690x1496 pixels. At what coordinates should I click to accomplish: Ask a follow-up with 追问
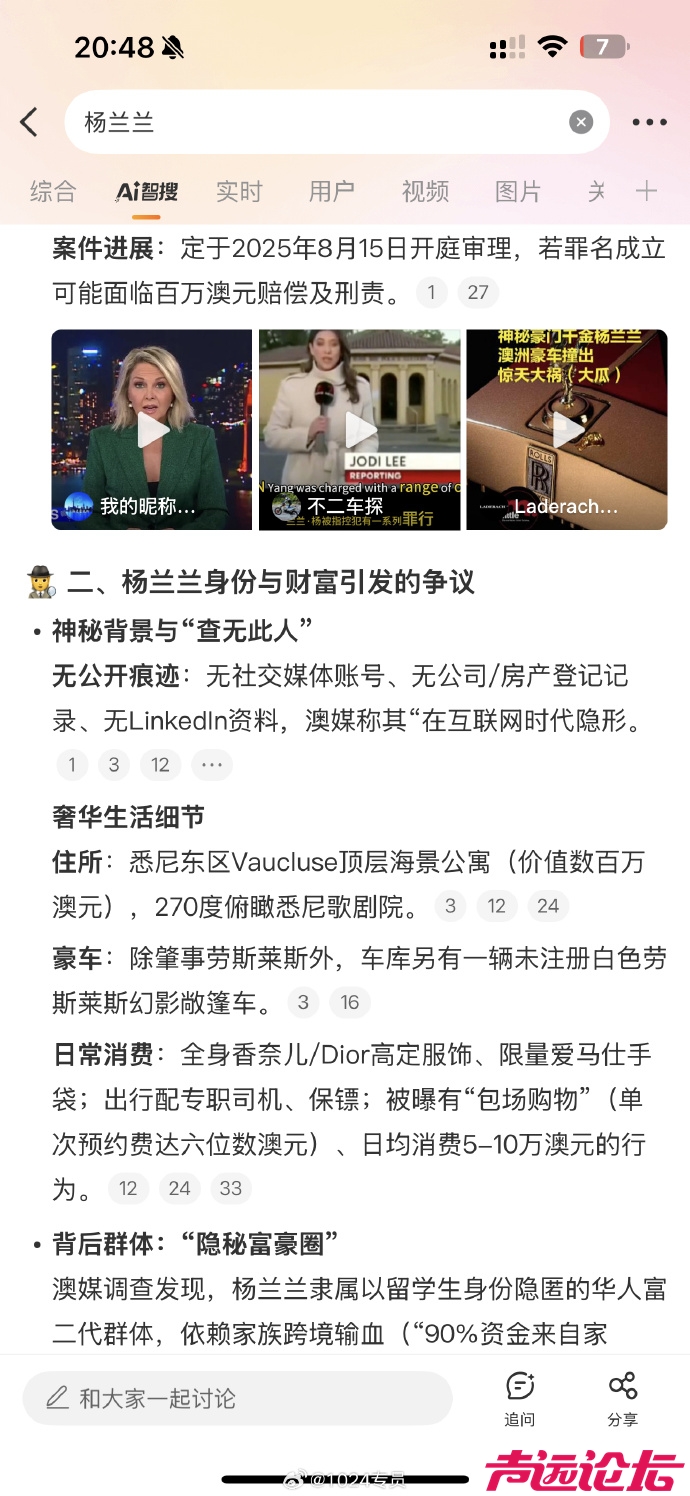pyautogui.click(x=520, y=1397)
